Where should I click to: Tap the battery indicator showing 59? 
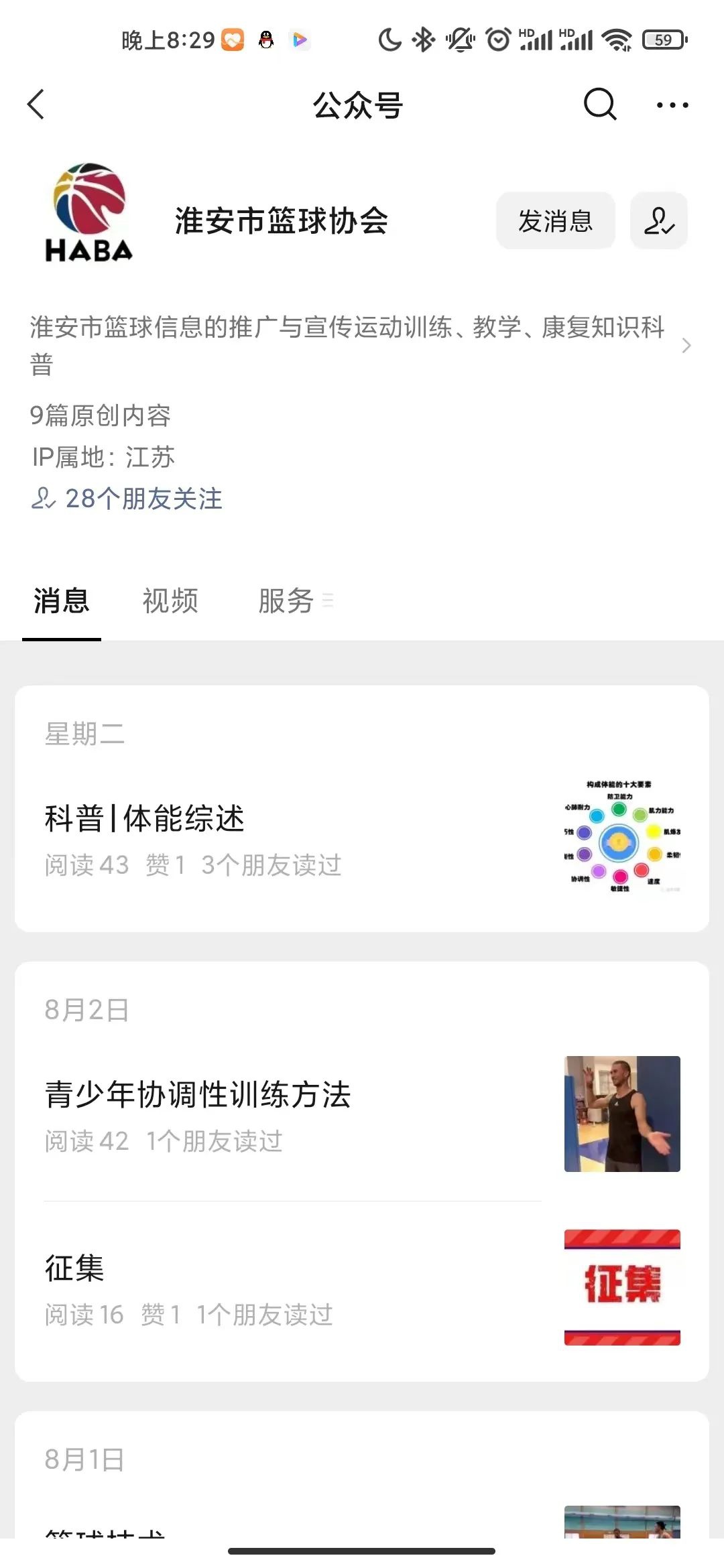tap(663, 39)
